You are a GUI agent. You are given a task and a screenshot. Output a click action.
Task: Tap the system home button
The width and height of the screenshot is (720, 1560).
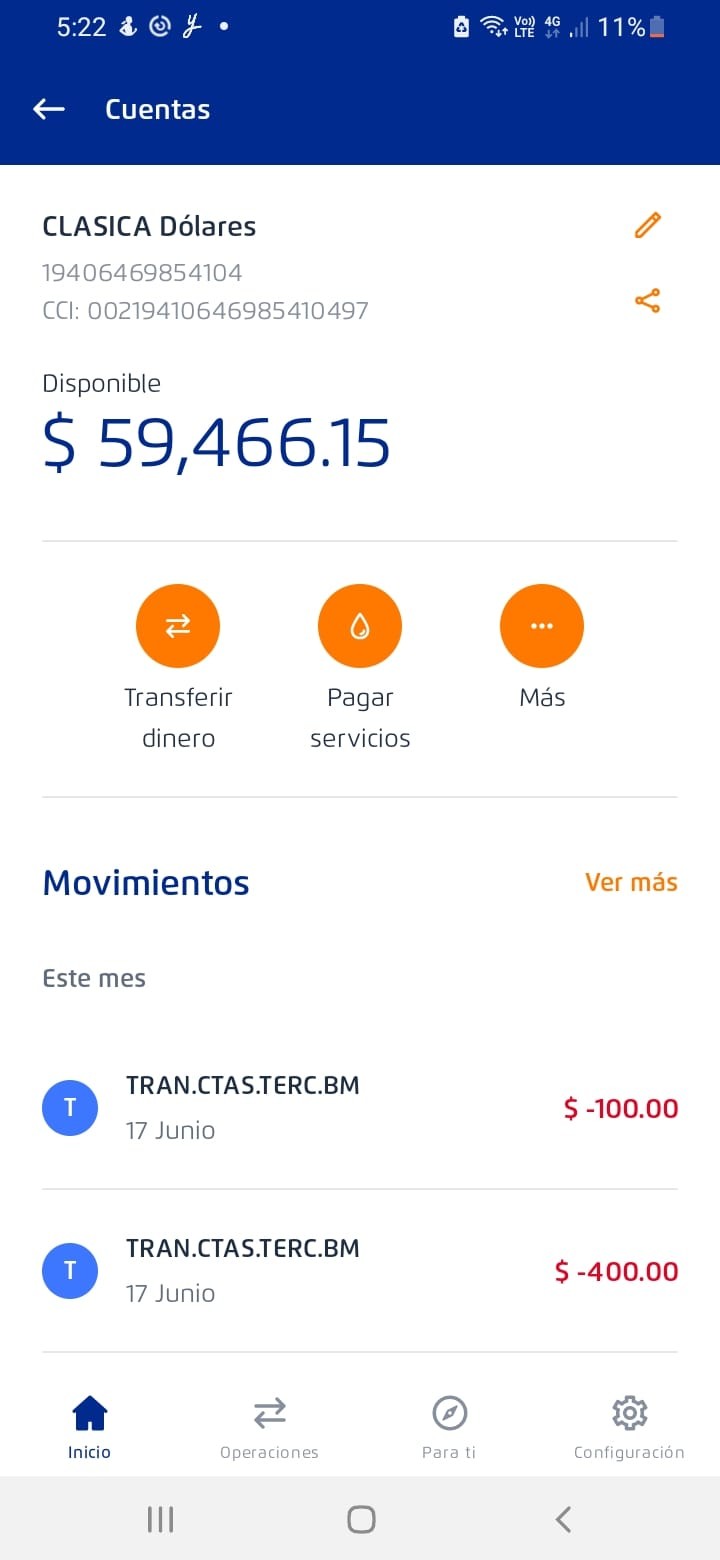361,1520
